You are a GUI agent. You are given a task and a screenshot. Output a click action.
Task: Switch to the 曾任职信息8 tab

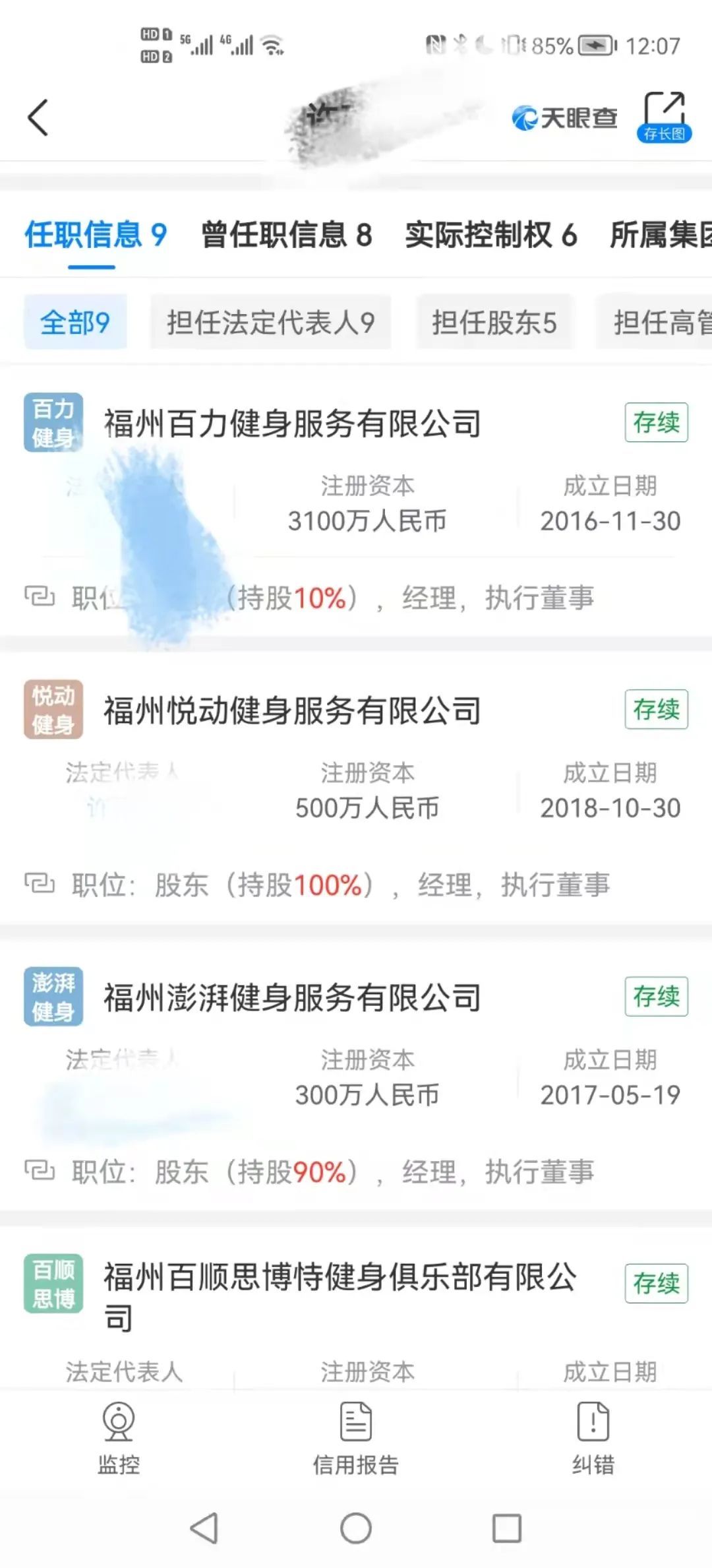(x=287, y=237)
